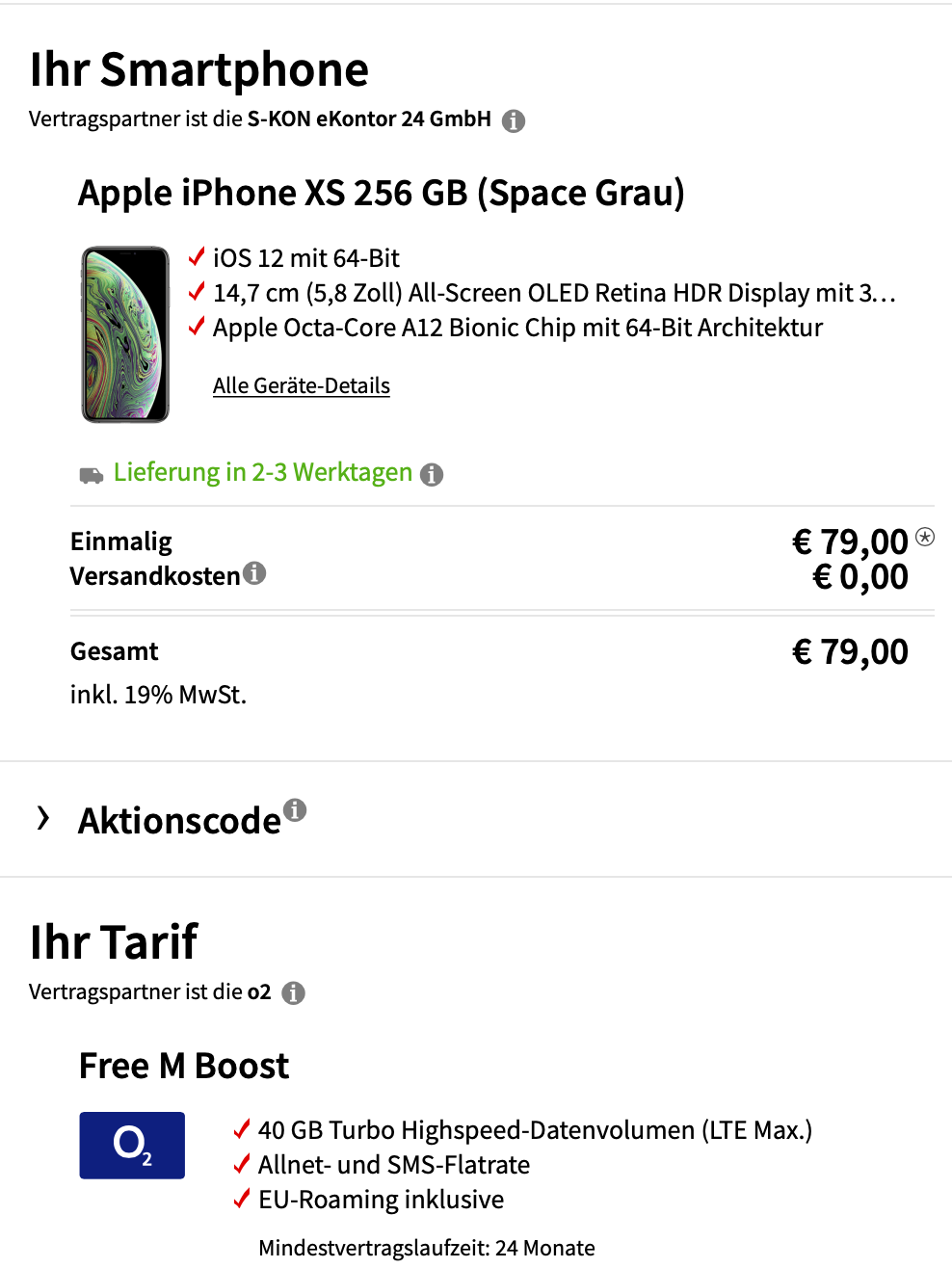The image size is (952, 1268).
Task: Show info about smartphone contract partner S-KON
Action: (514, 121)
